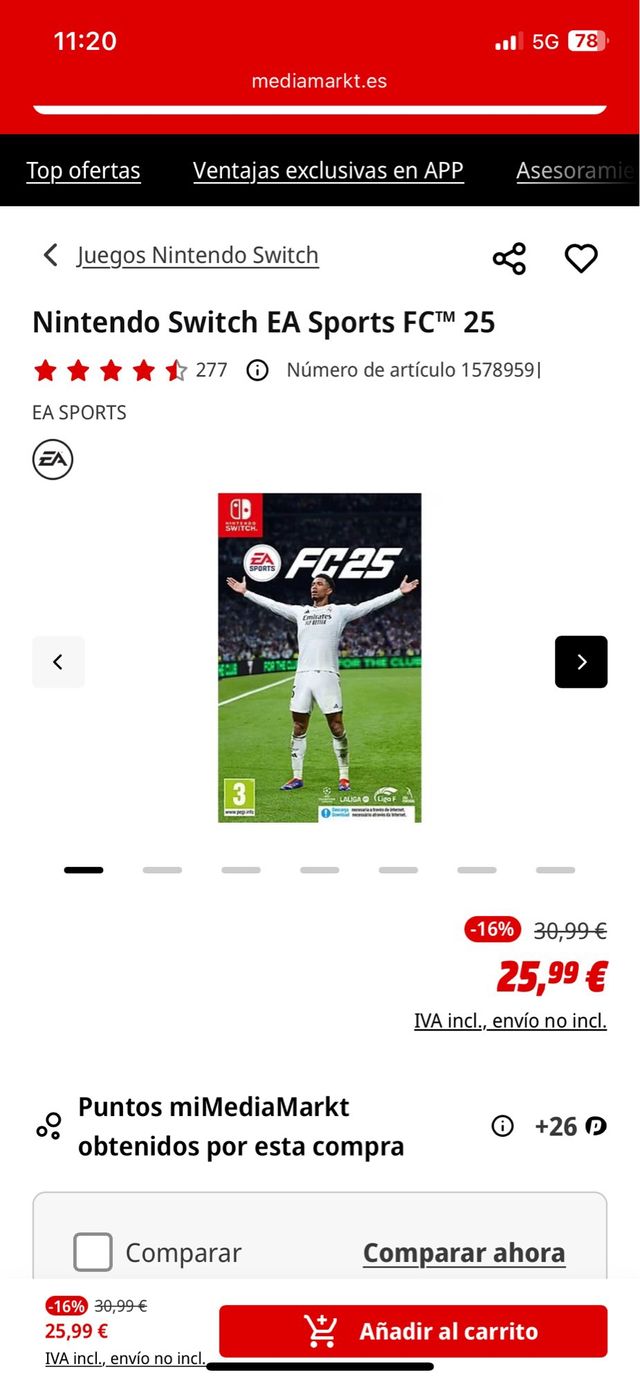Open the Top ofertas link
The height and width of the screenshot is (1384, 640).
point(83,171)
